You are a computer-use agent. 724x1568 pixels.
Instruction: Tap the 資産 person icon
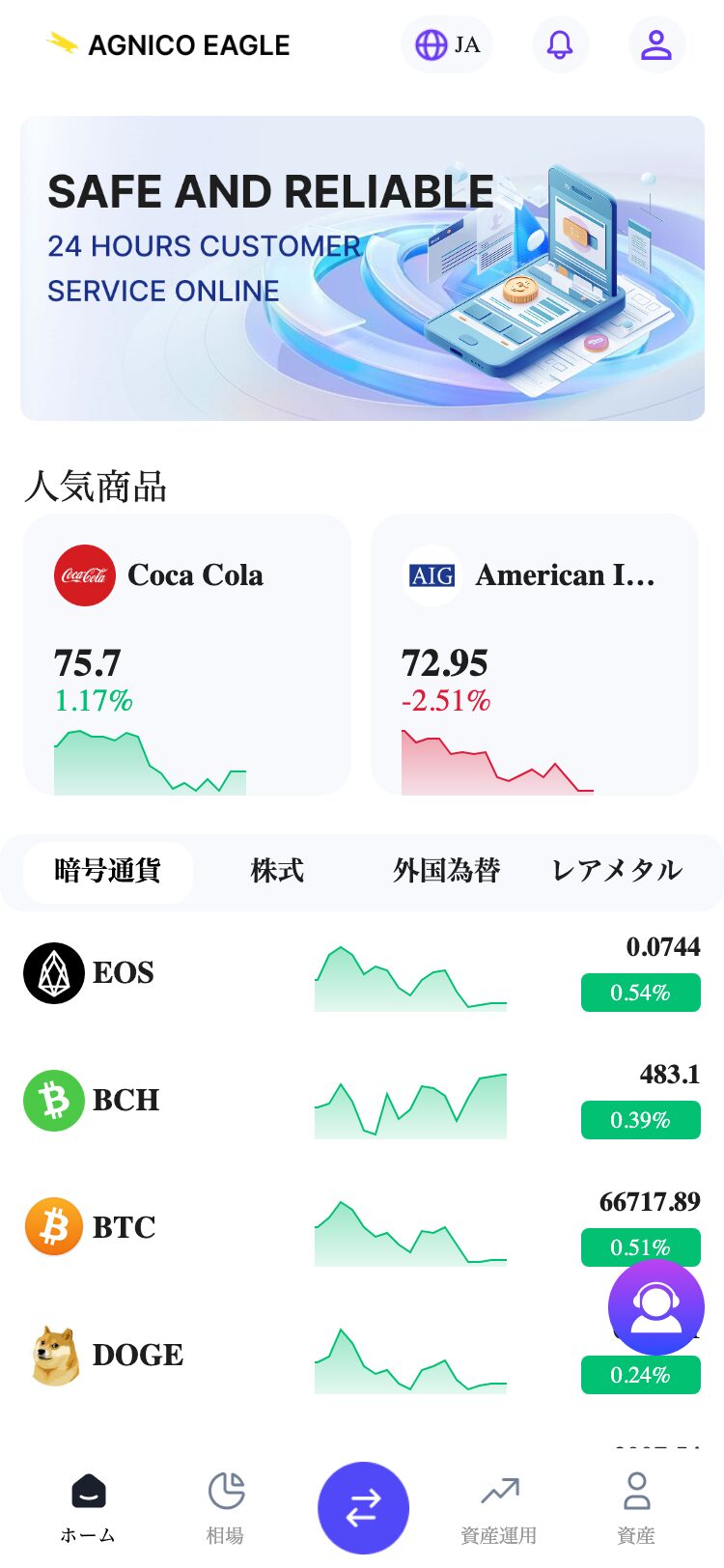click(x=637, y=1493)
